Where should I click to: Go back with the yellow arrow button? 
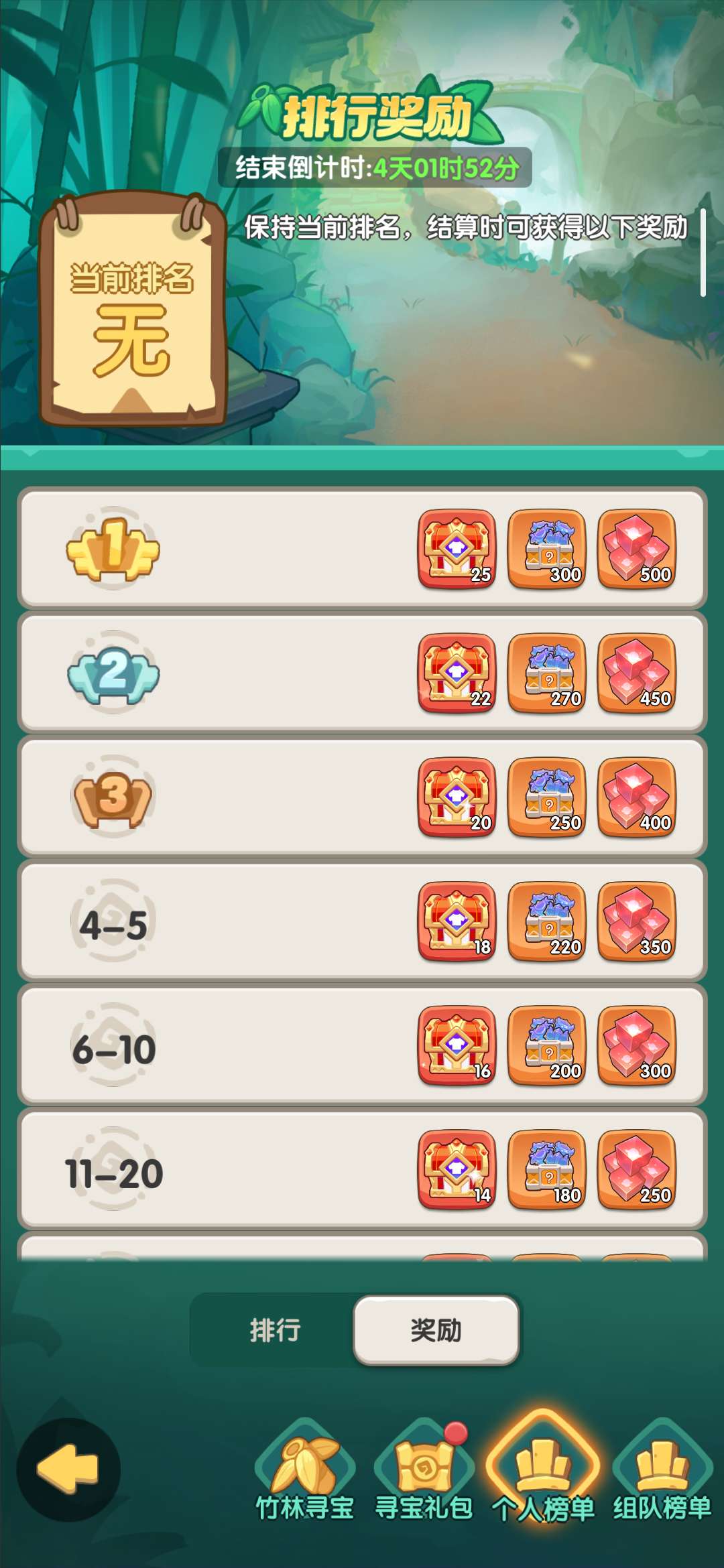click(68, 1469)
